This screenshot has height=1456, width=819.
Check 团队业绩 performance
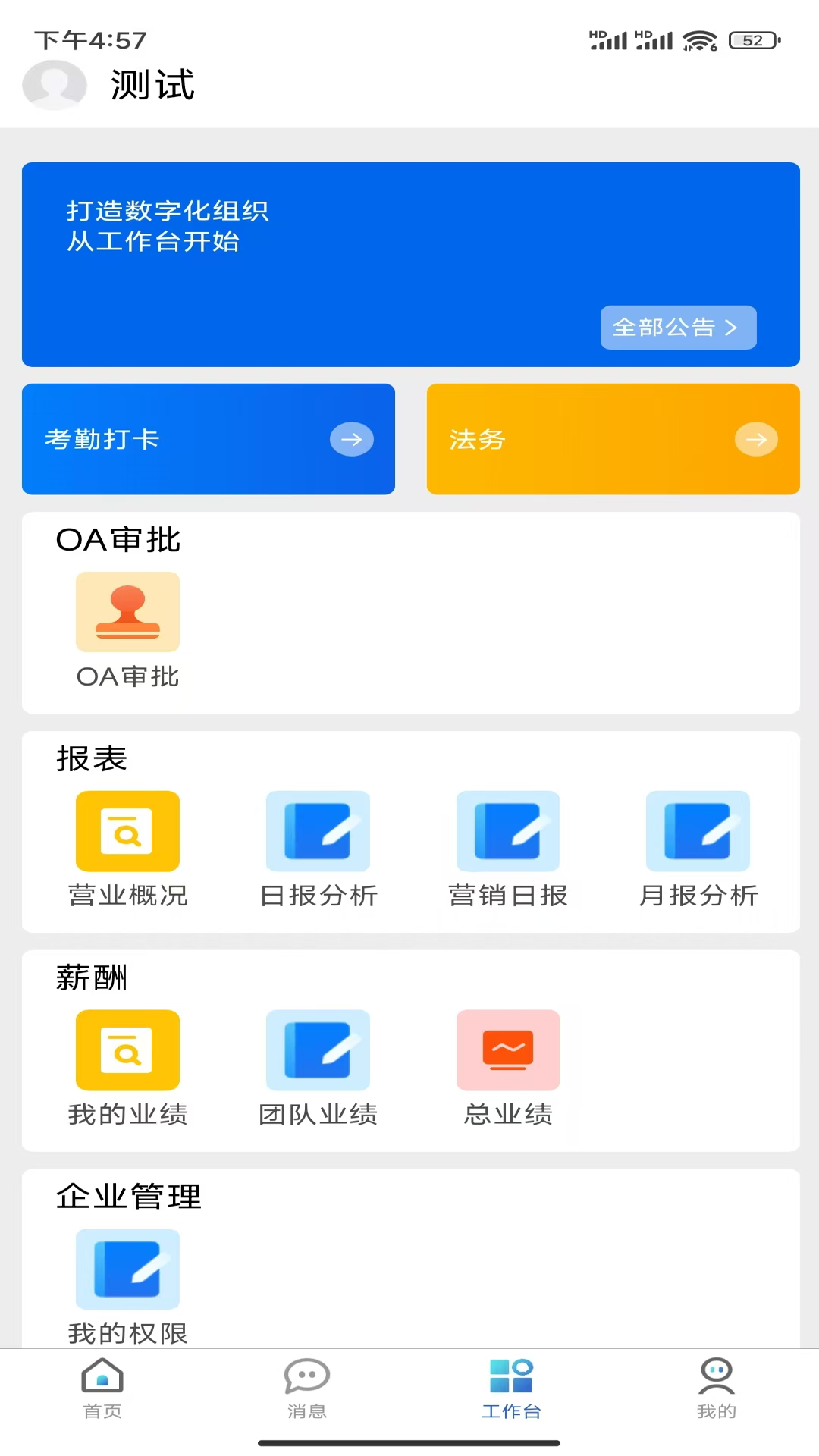click(x=318, y=1050)
